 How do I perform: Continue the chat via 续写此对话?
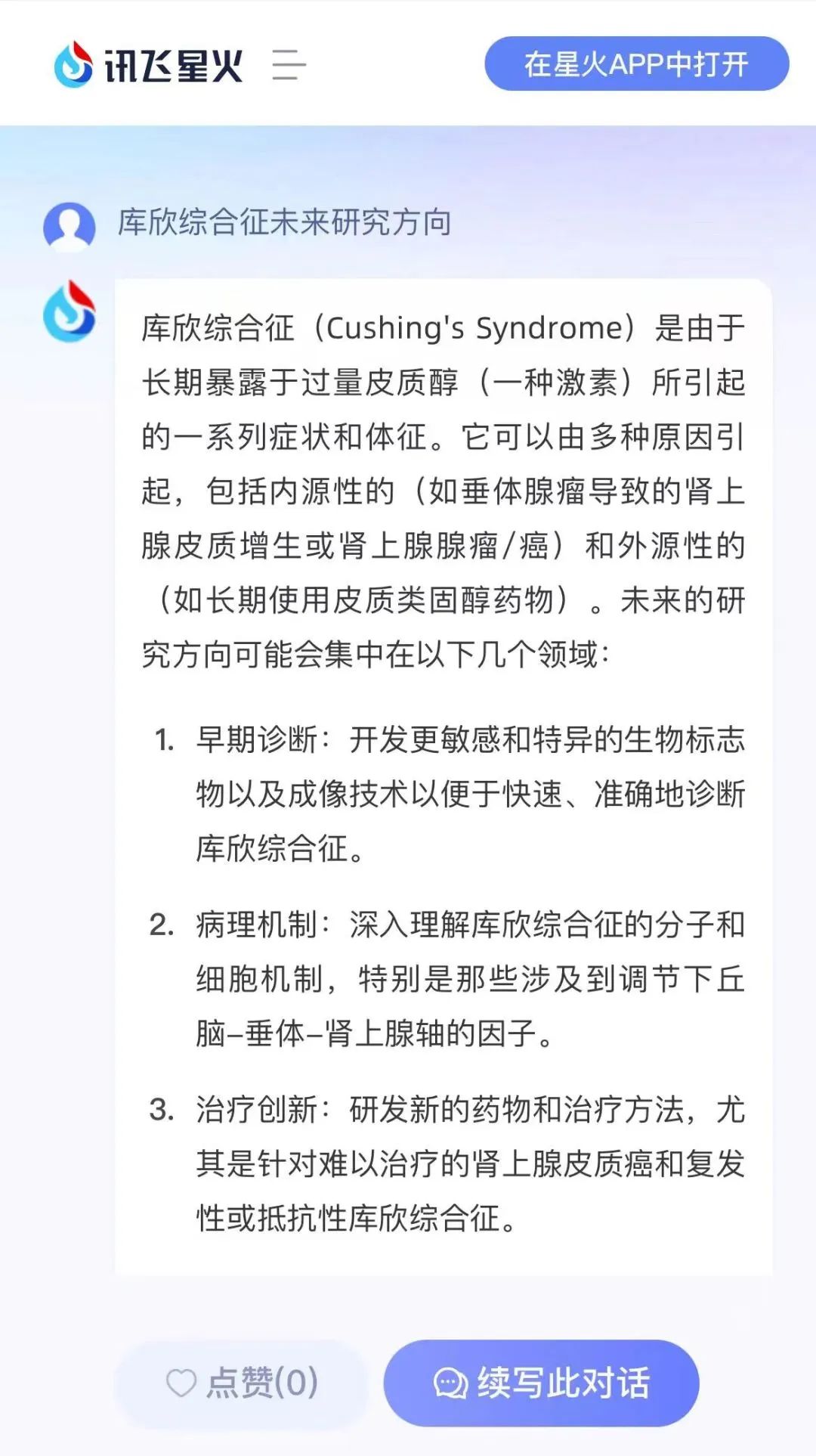click(x=541, y=1383)
